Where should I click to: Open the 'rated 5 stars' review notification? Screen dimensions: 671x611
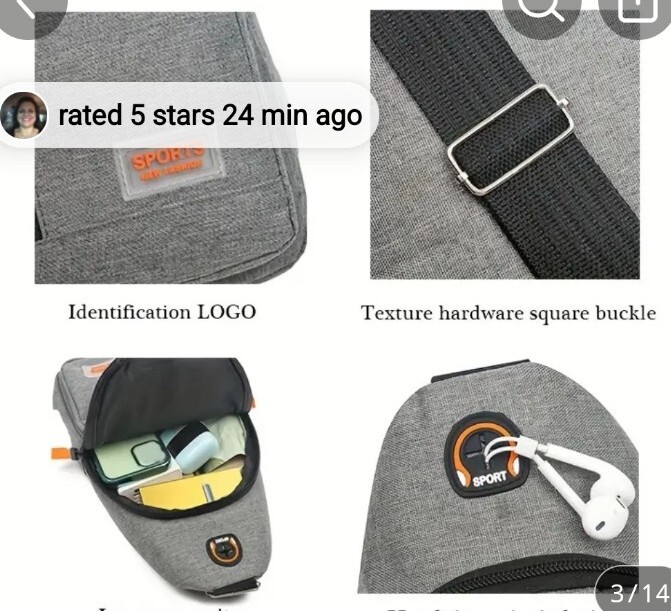point(188,115)
